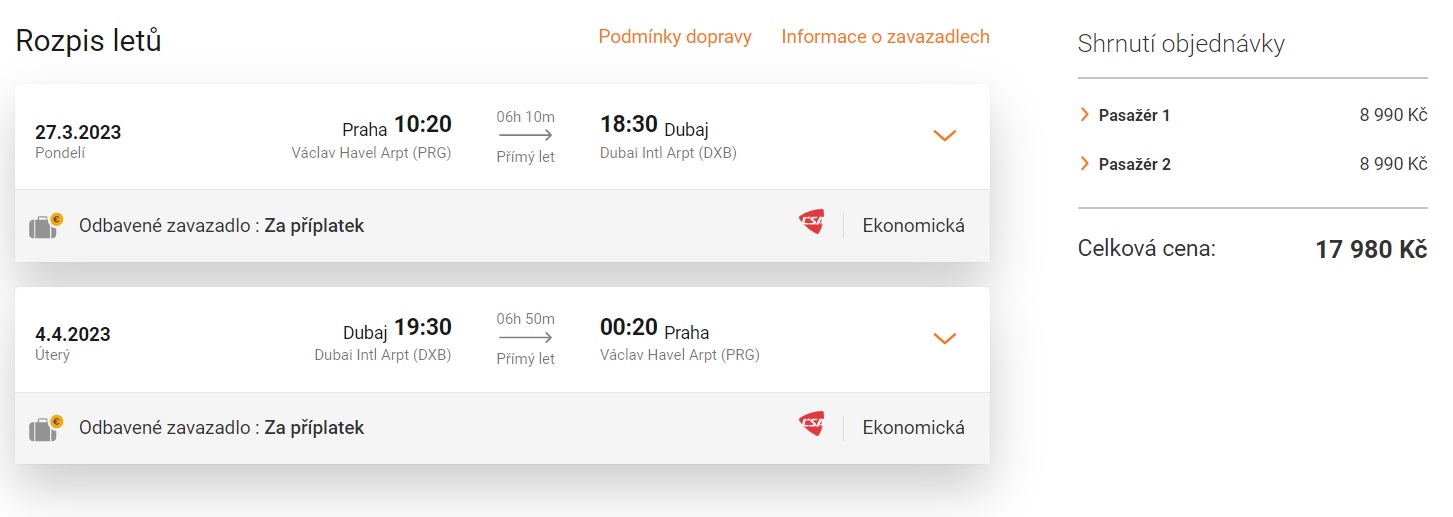Expand Pasažér 2 price breakdown
Viewport: 1453px width, 517px height.
pos(1124,164)
